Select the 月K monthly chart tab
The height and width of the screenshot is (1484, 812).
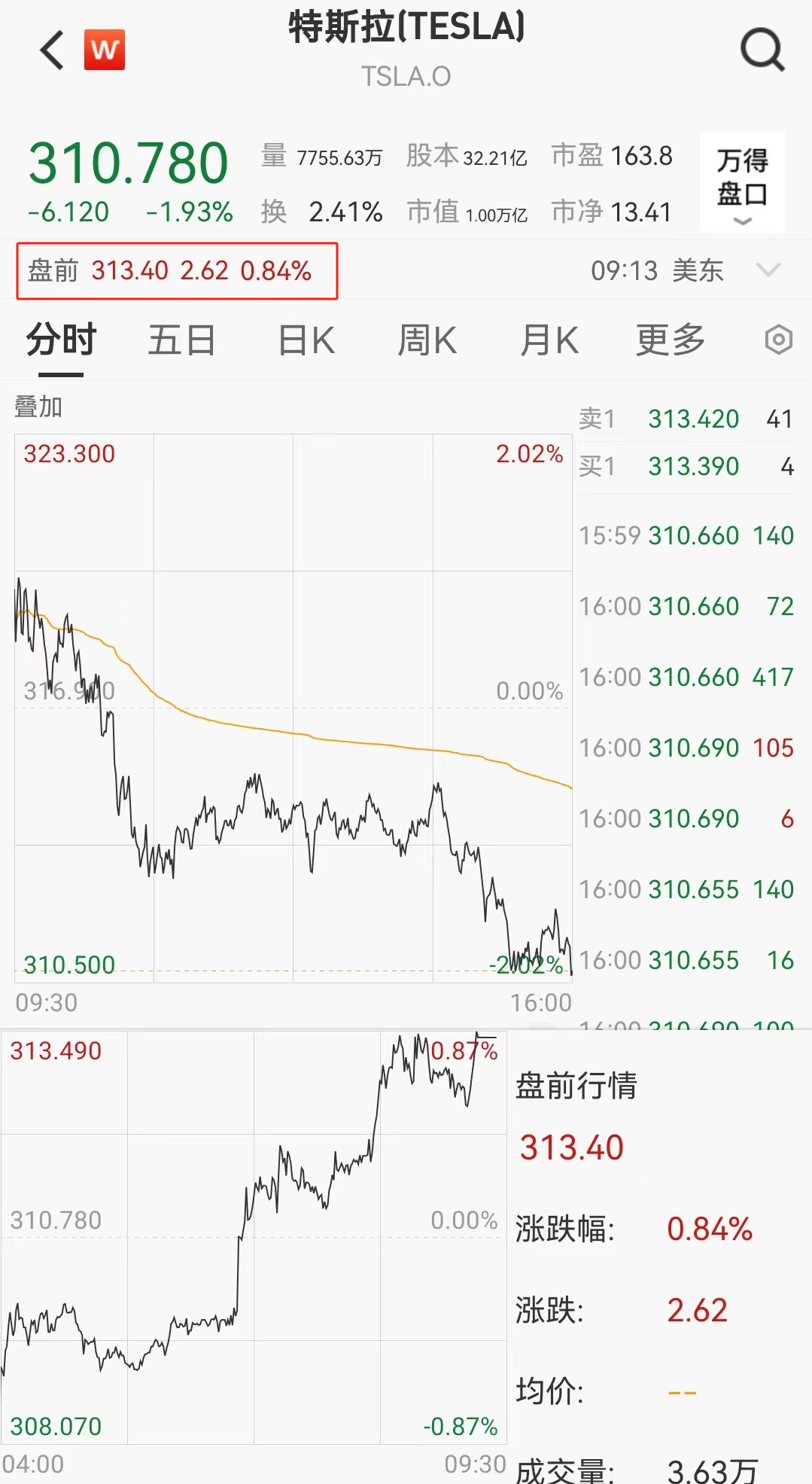(x=549, y=340)
